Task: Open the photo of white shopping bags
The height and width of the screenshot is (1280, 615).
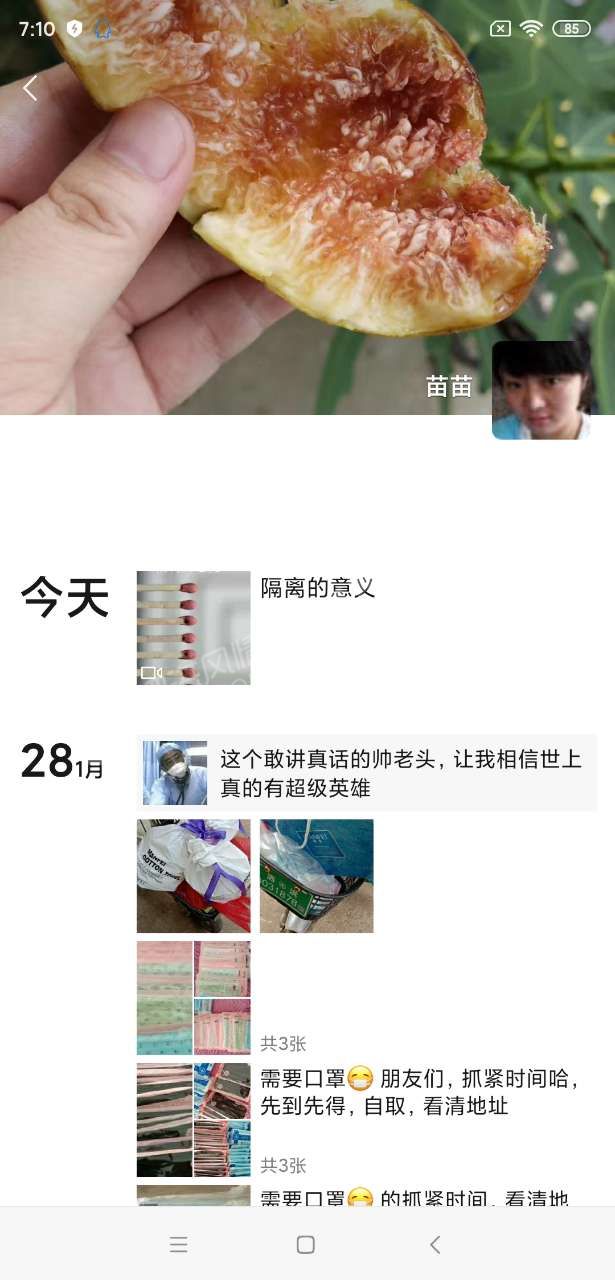Action: pyautogui.click(x=193, y=876)
